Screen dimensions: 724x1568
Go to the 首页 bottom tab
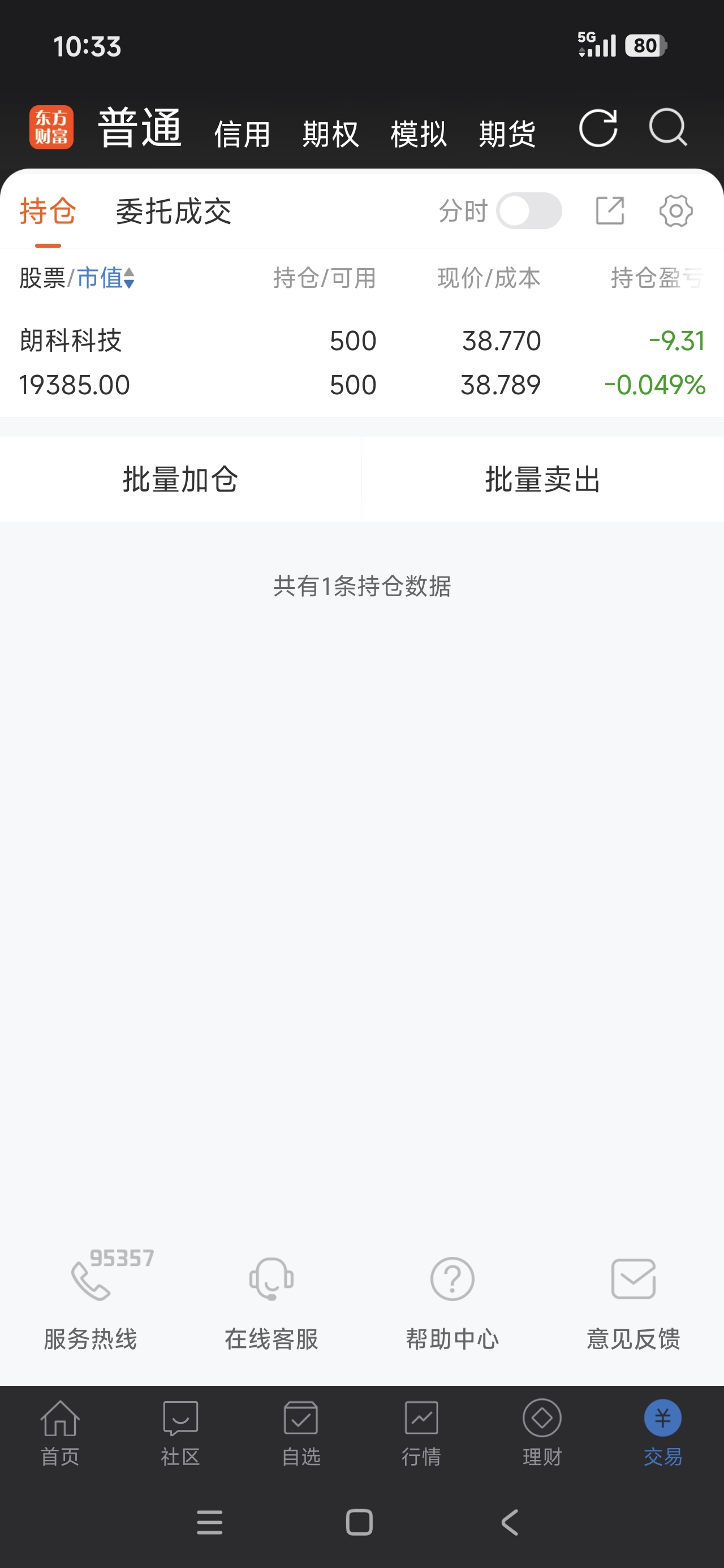coord(60,1433)
